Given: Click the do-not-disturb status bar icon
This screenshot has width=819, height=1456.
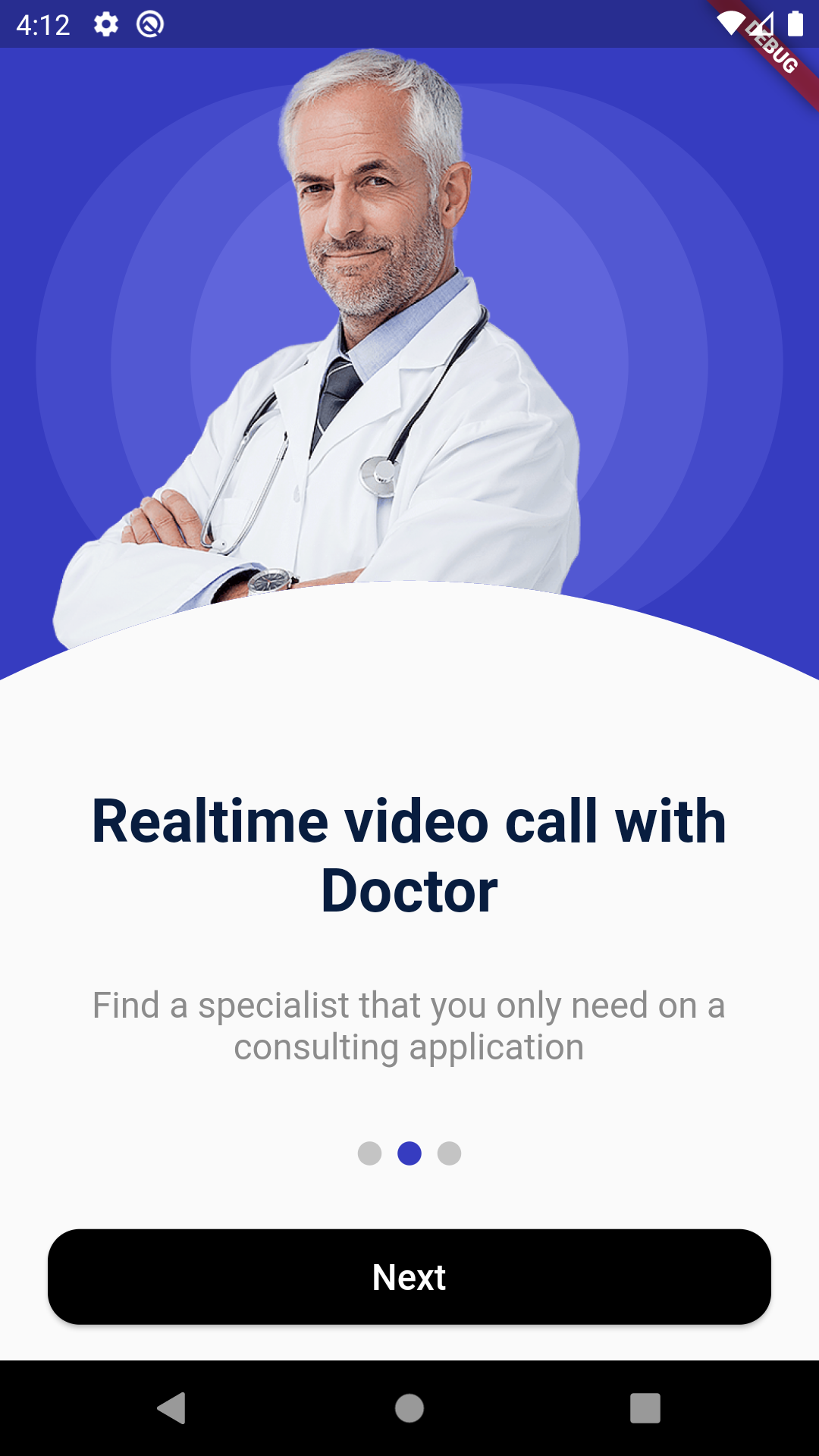Looking at the screenshot, I should [x=150, y=24].
